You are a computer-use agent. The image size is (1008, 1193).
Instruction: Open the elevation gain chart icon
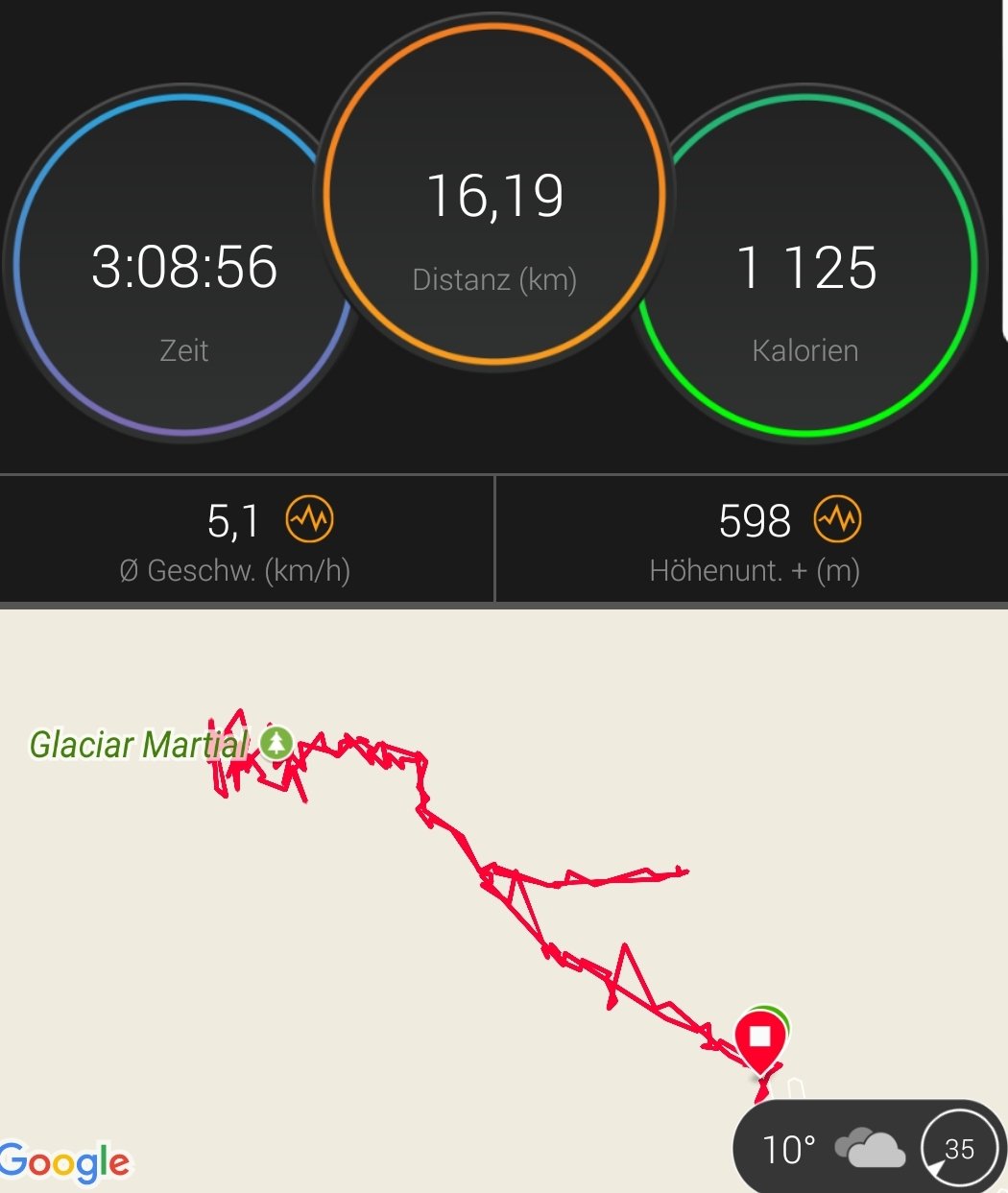tap(837, 520)
